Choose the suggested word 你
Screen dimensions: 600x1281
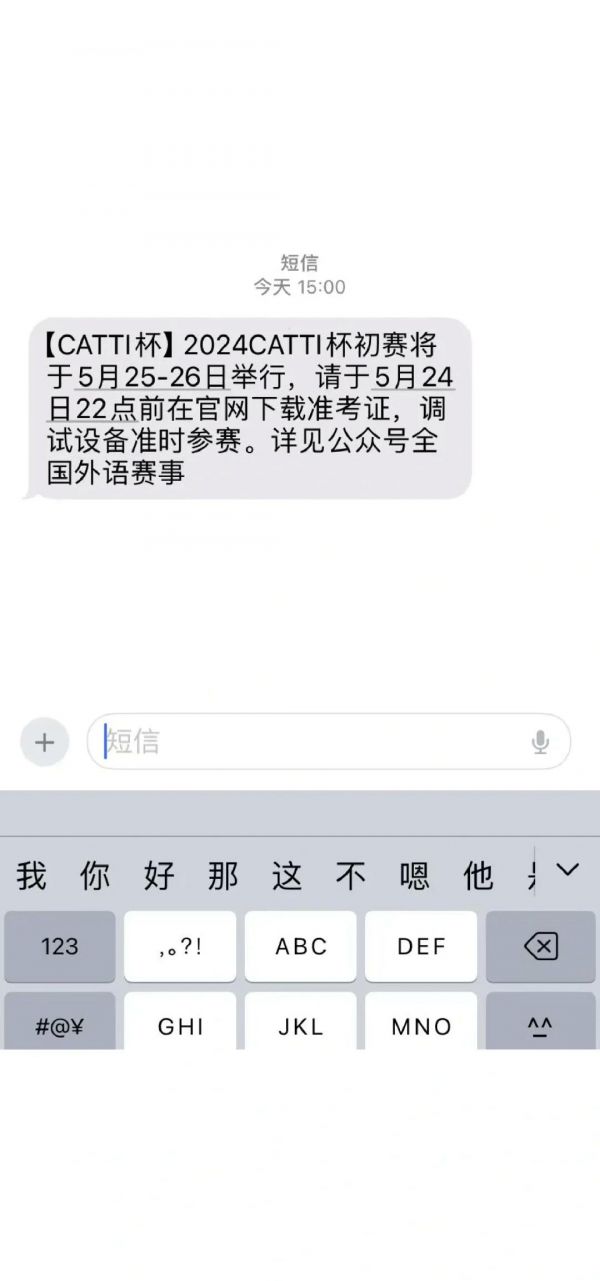point(95,877)
